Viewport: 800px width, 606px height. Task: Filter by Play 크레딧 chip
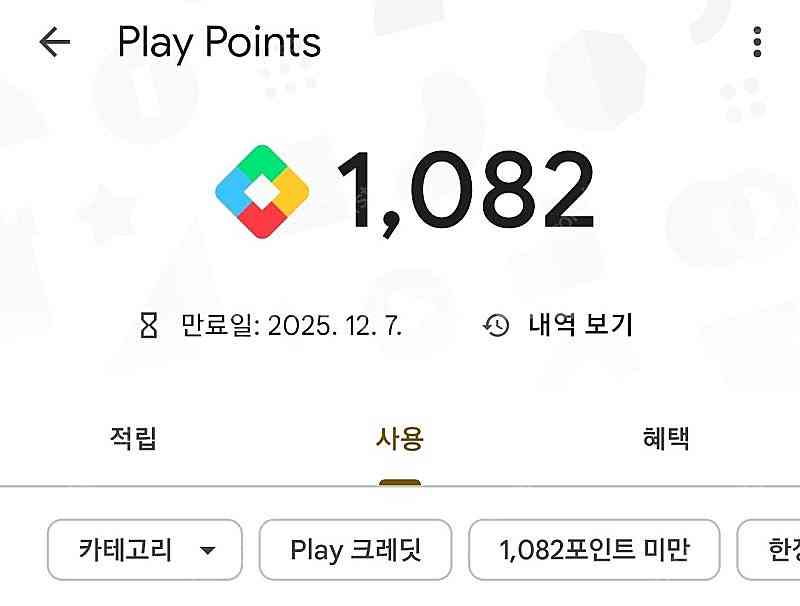coord(355,550)
